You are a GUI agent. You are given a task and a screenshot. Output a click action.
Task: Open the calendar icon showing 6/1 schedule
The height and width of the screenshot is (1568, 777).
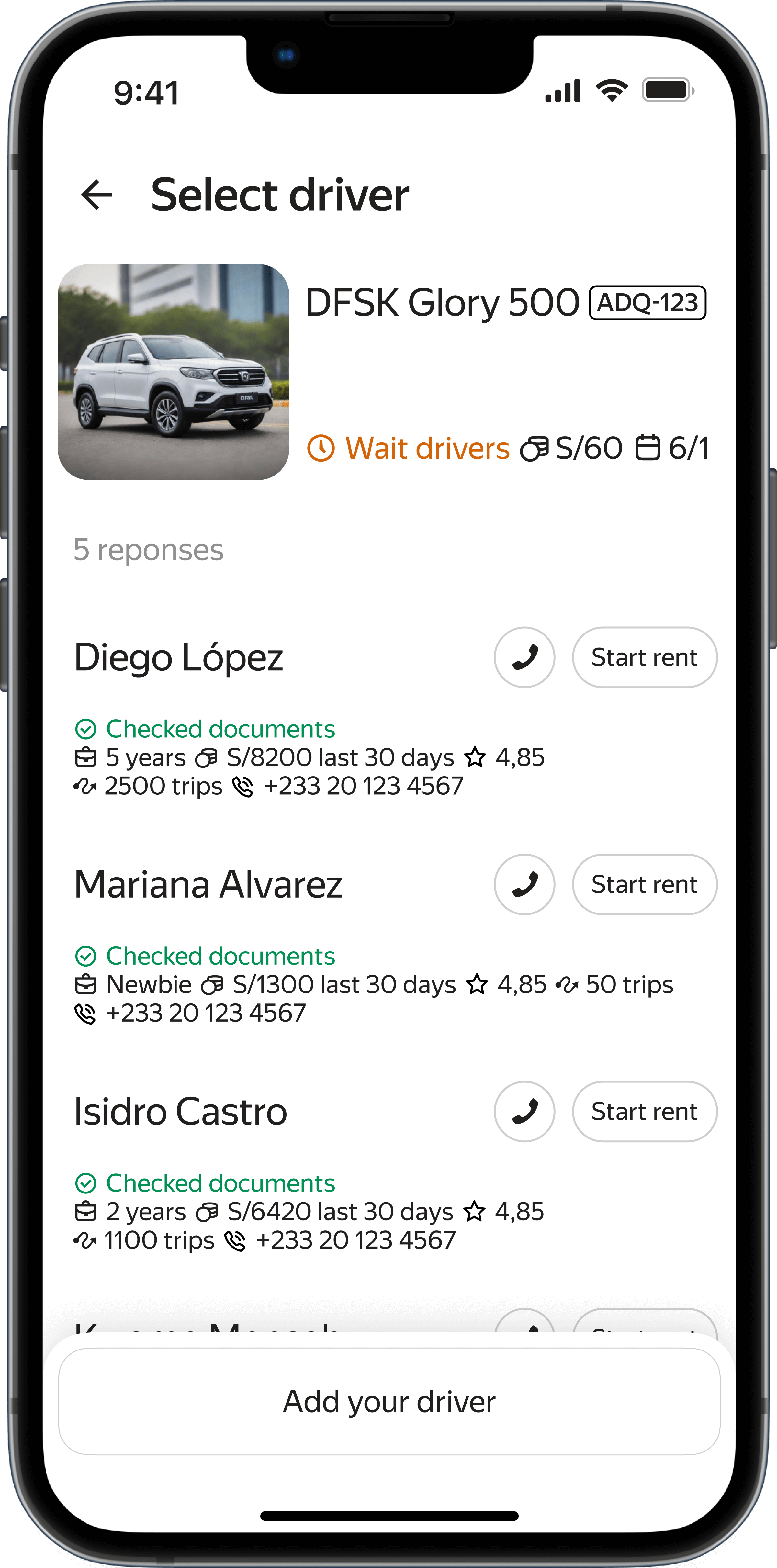tap(649, 448)
